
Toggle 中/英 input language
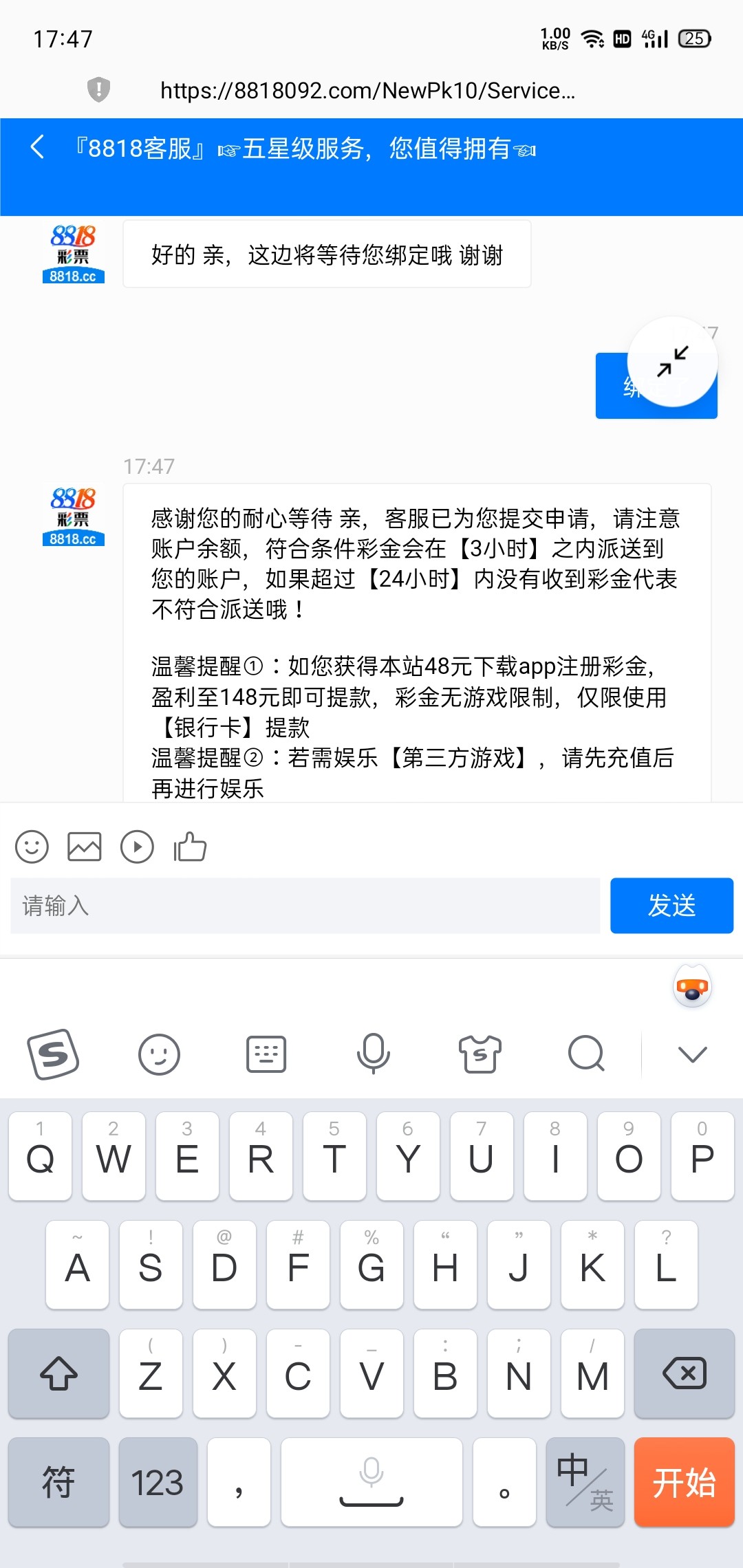[x=585, y=1482]
